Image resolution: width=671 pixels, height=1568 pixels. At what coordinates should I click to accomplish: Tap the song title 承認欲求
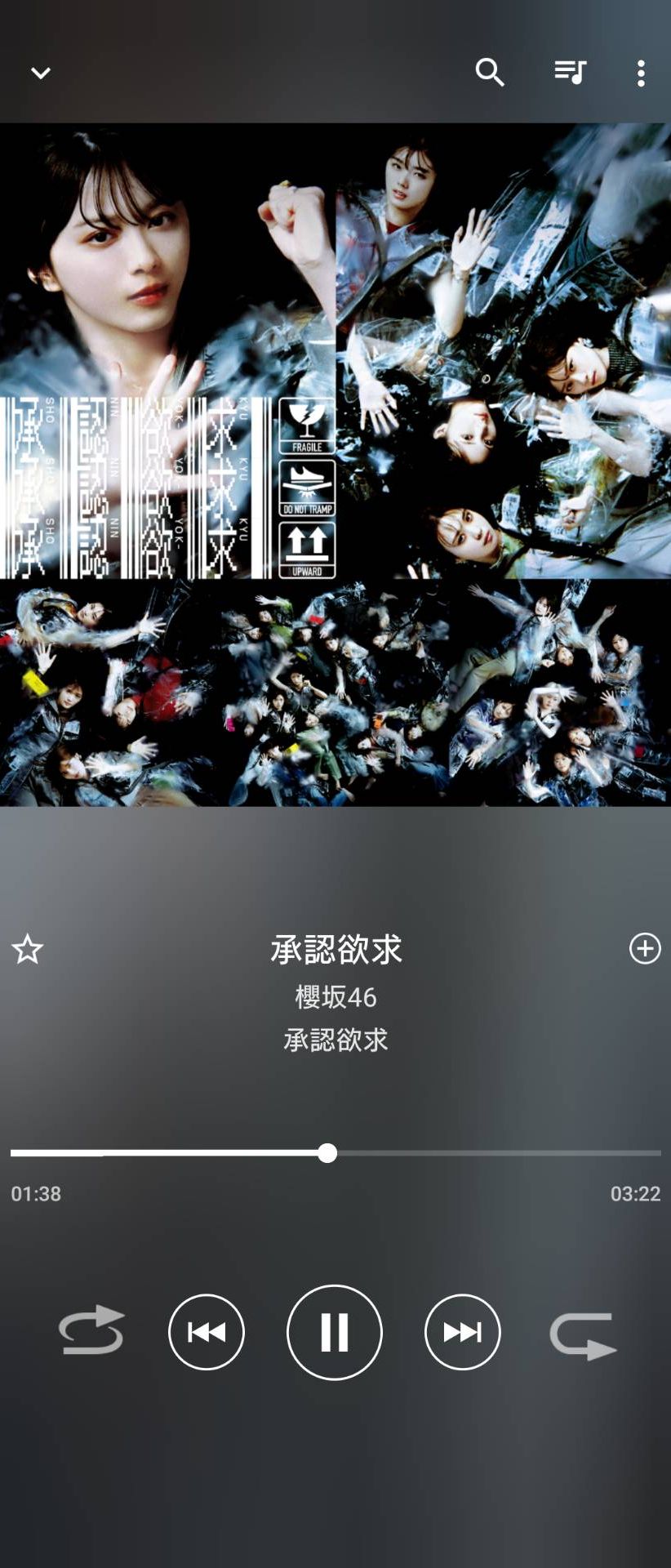click(x=335, y=950)
